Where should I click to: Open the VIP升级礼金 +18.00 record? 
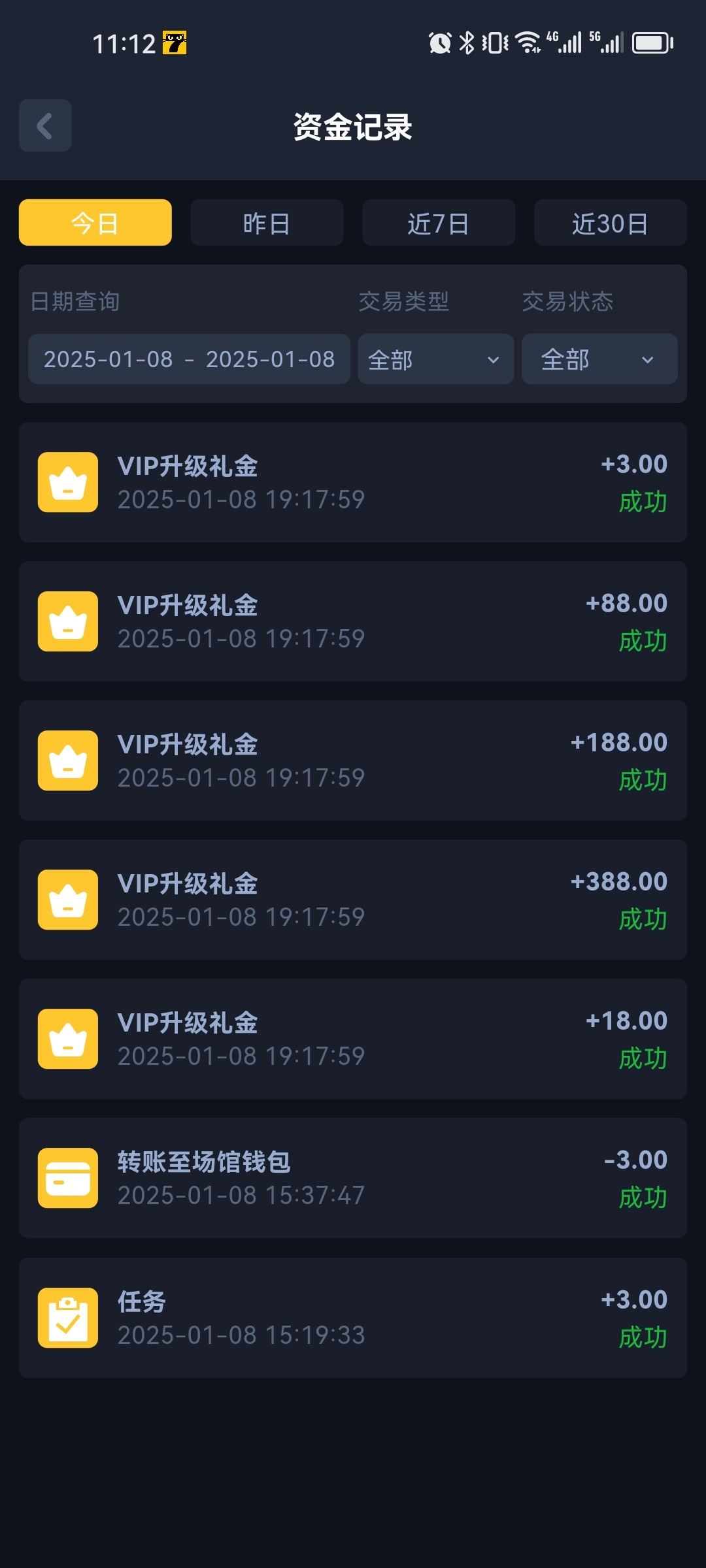click(x=353, y=1039)
